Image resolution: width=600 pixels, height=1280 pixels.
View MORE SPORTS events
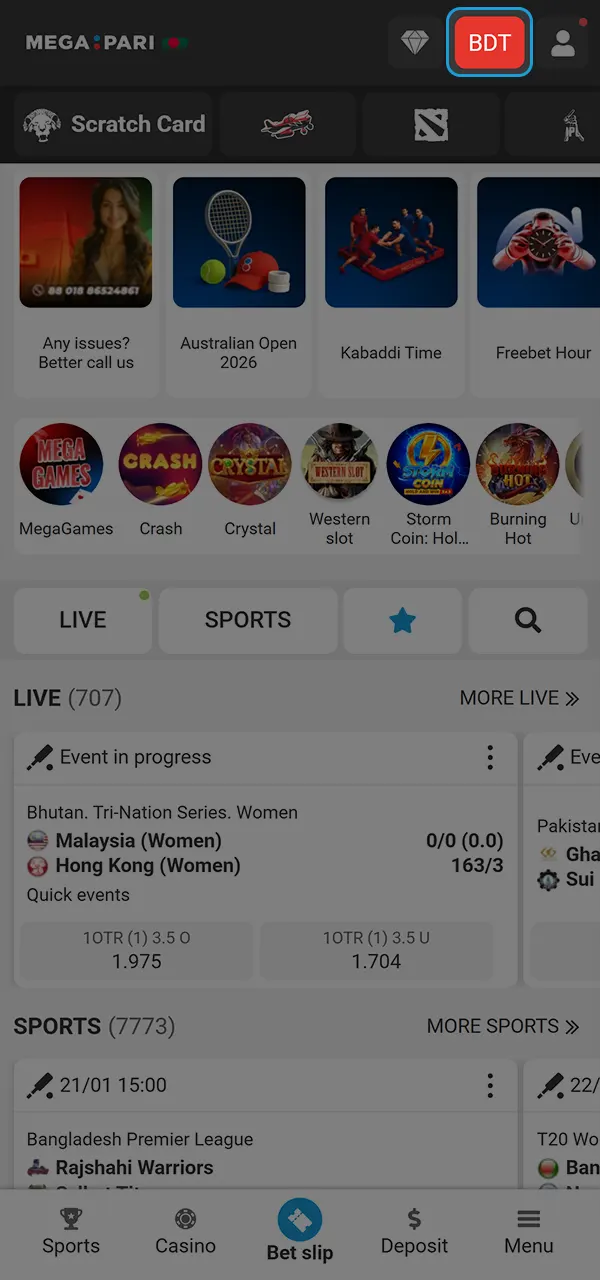[x=502, y=1026]
